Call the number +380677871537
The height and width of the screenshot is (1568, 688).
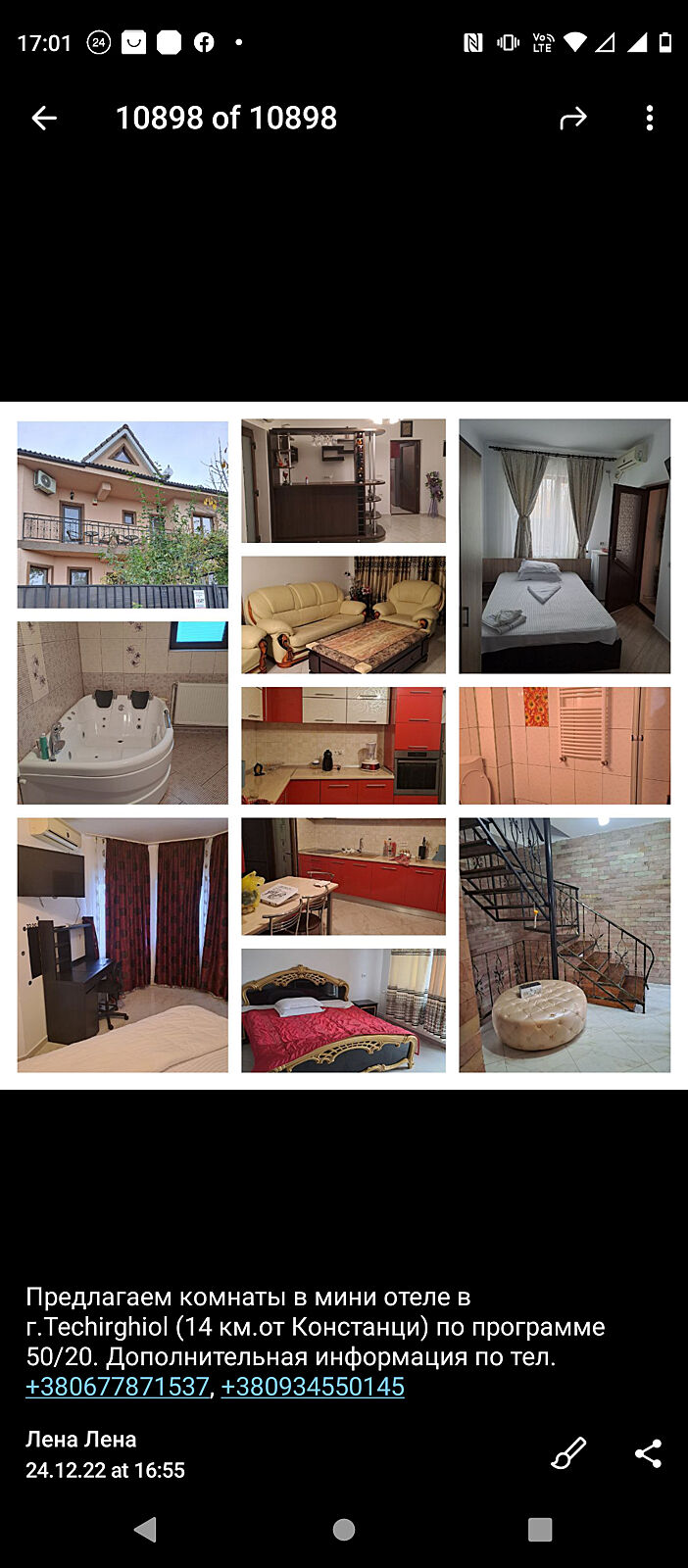click(118, 1387)
